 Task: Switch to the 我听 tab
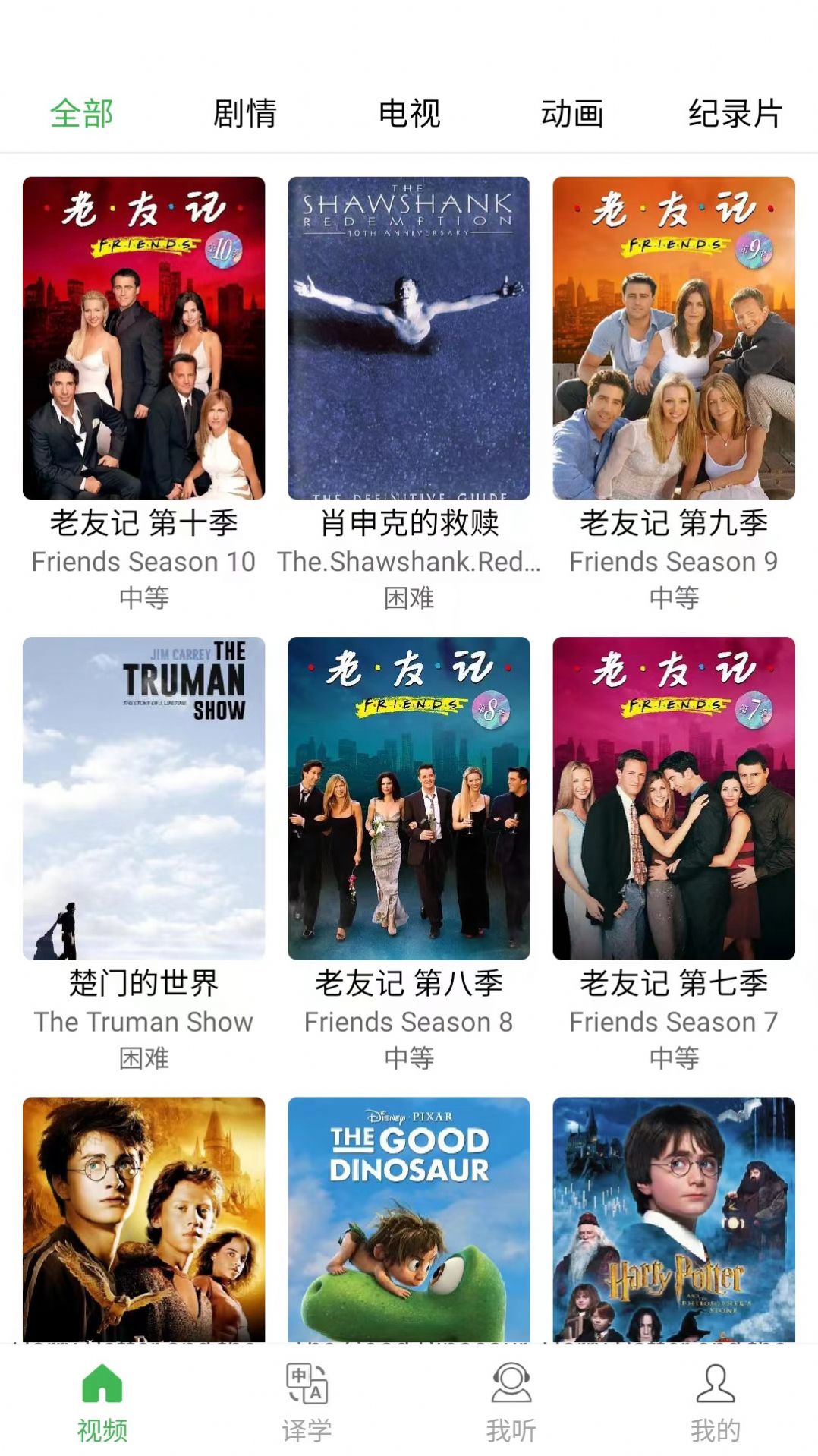click(x=511, y=1403)
